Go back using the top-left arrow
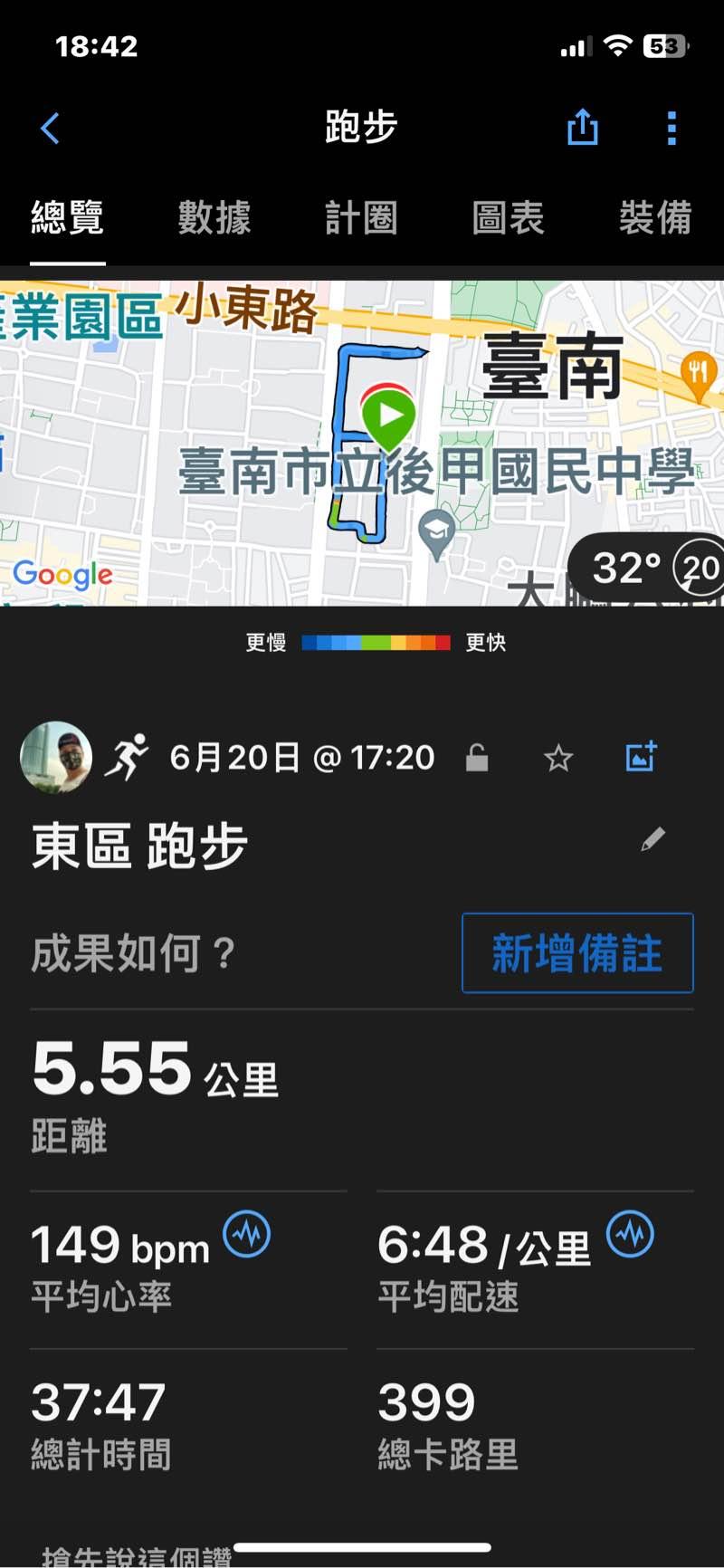This screenshot has width=724, height=1568. 51,129
